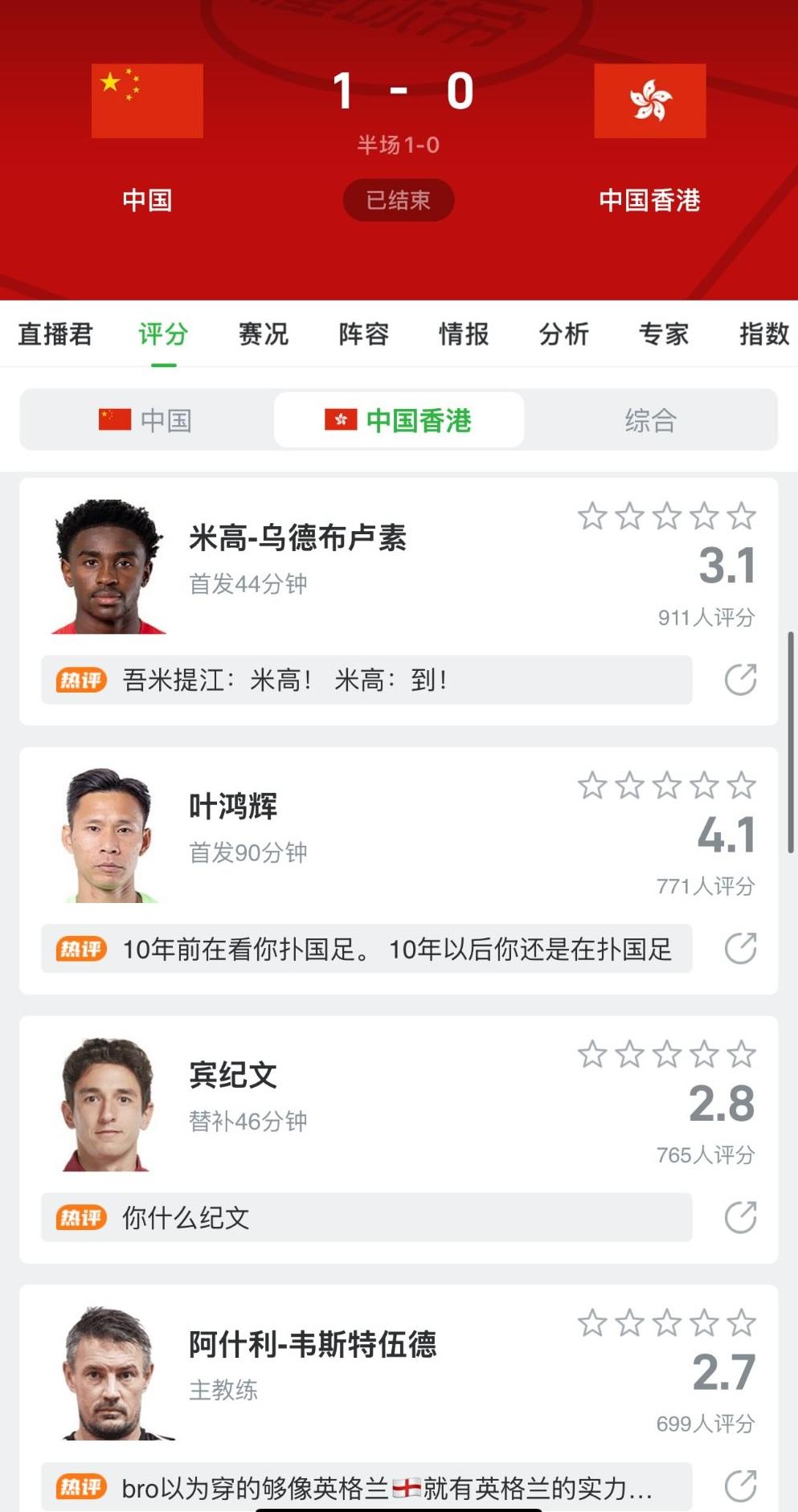The height and width of the screenshot is (1512, 798).
Task: Share 米高-乌德布卢素's hot comment
Action: pos(739,680)
